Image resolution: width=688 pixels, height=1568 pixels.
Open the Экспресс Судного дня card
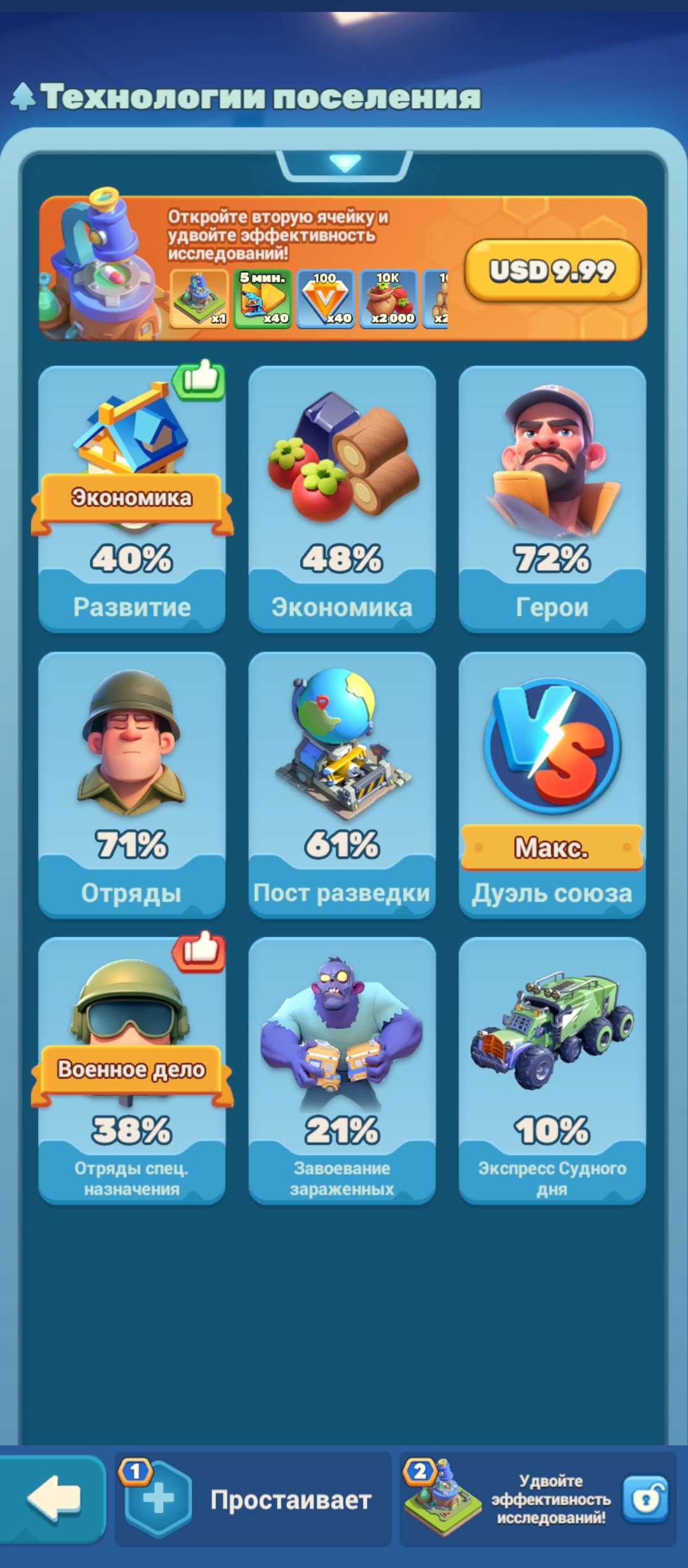pos(552,1071)
